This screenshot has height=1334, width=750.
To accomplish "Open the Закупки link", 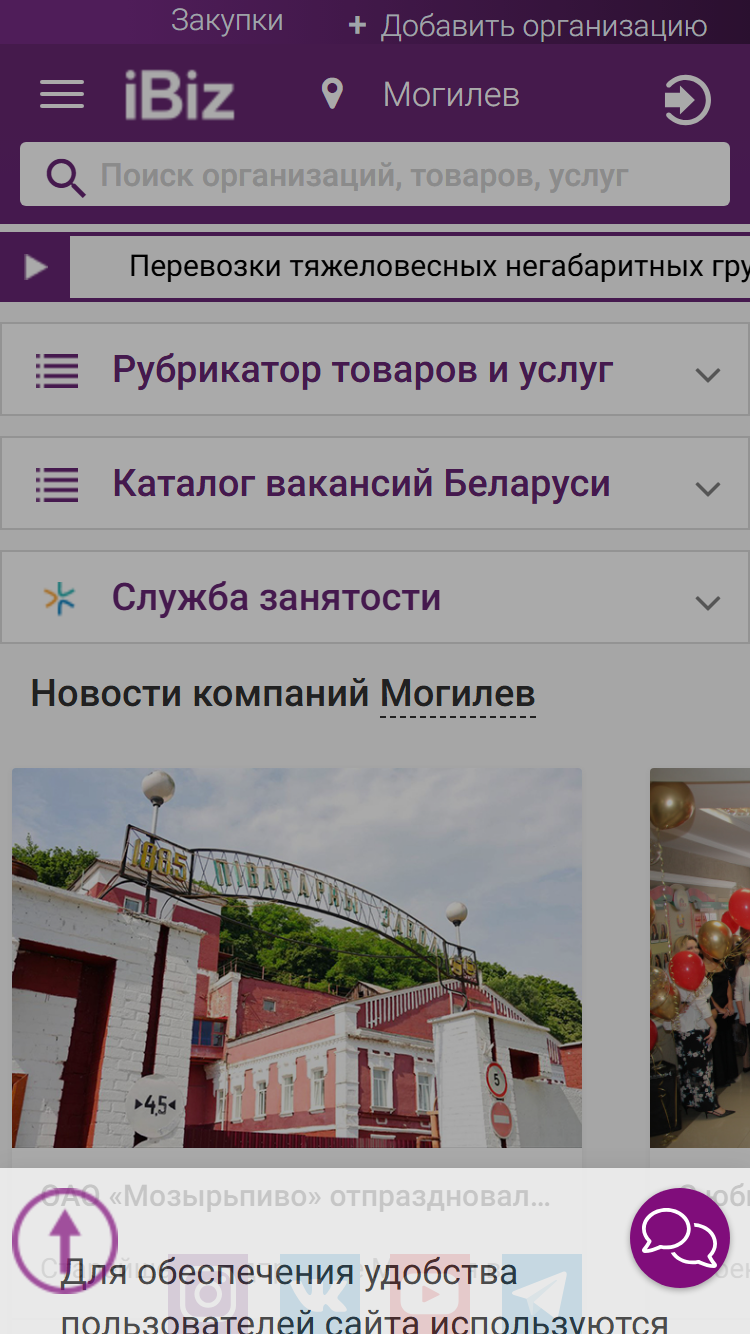I will (227, 21).
